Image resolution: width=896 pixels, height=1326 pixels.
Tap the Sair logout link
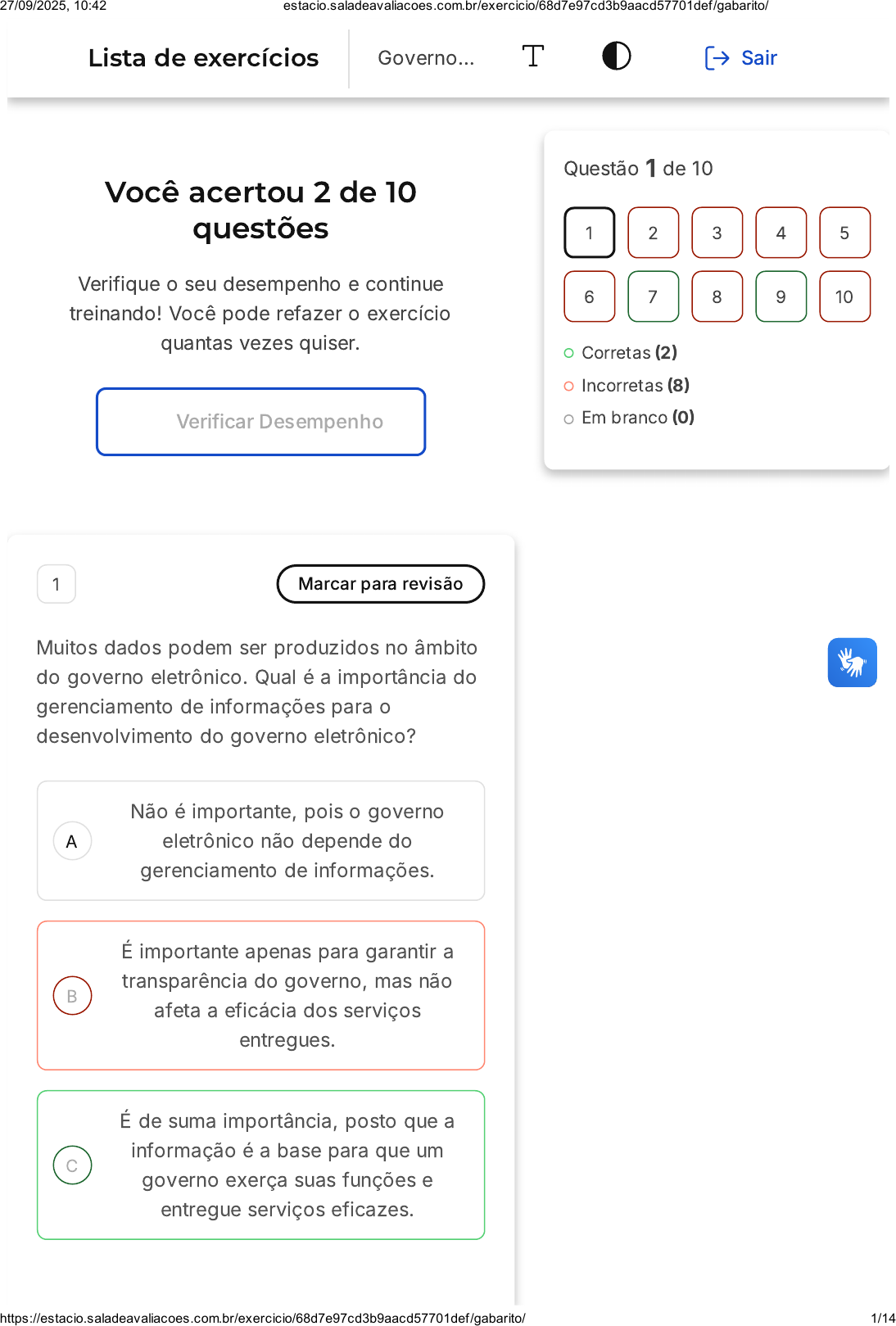(741, 58)
